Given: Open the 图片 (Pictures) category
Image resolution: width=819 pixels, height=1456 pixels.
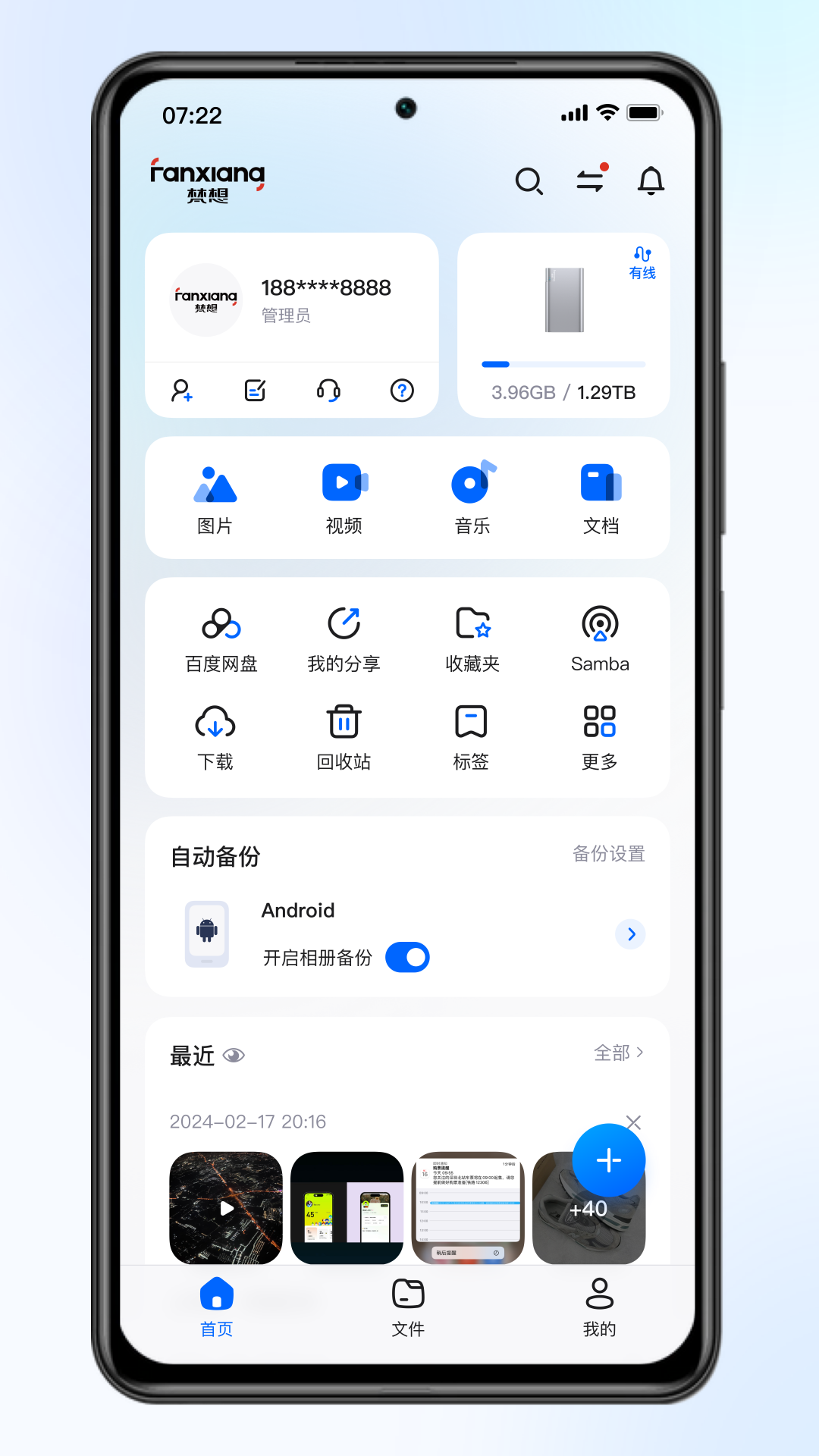Looking at the screenshot, I should [216, 497].
